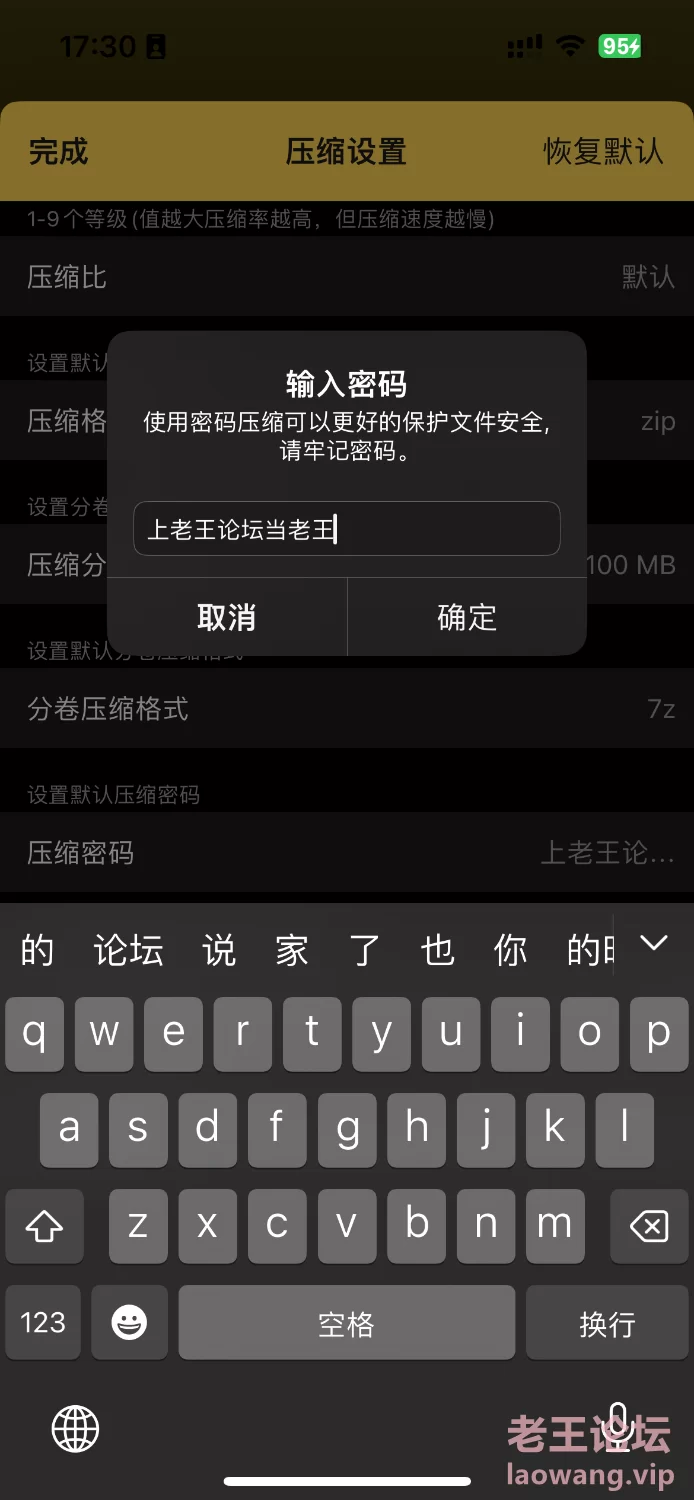Focus the password text field
The image size is (694, 1500).
(346, 529)
